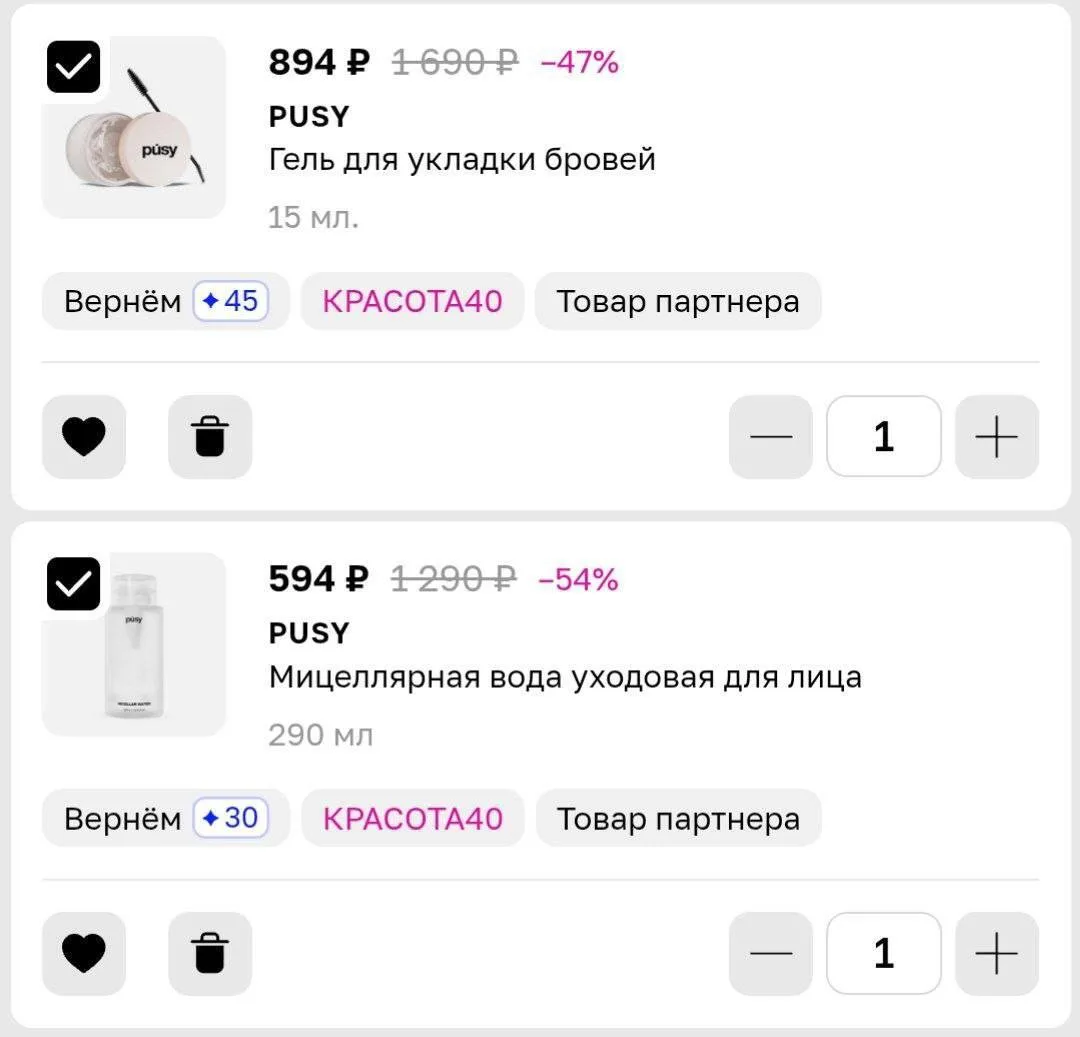Open cashback chip Вернём 30

click(165, 818)
